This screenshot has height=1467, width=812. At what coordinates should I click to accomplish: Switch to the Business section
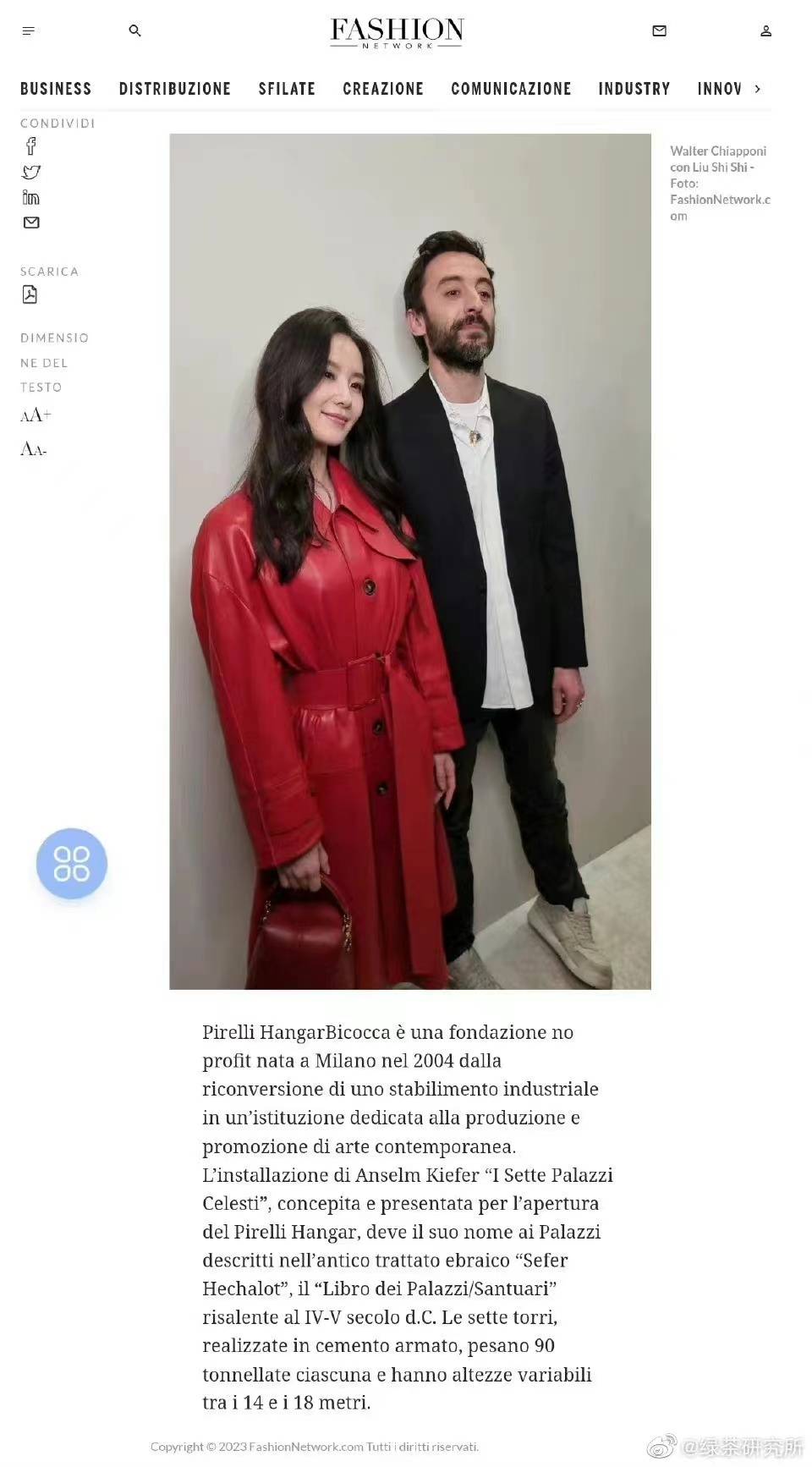[56, 89]
